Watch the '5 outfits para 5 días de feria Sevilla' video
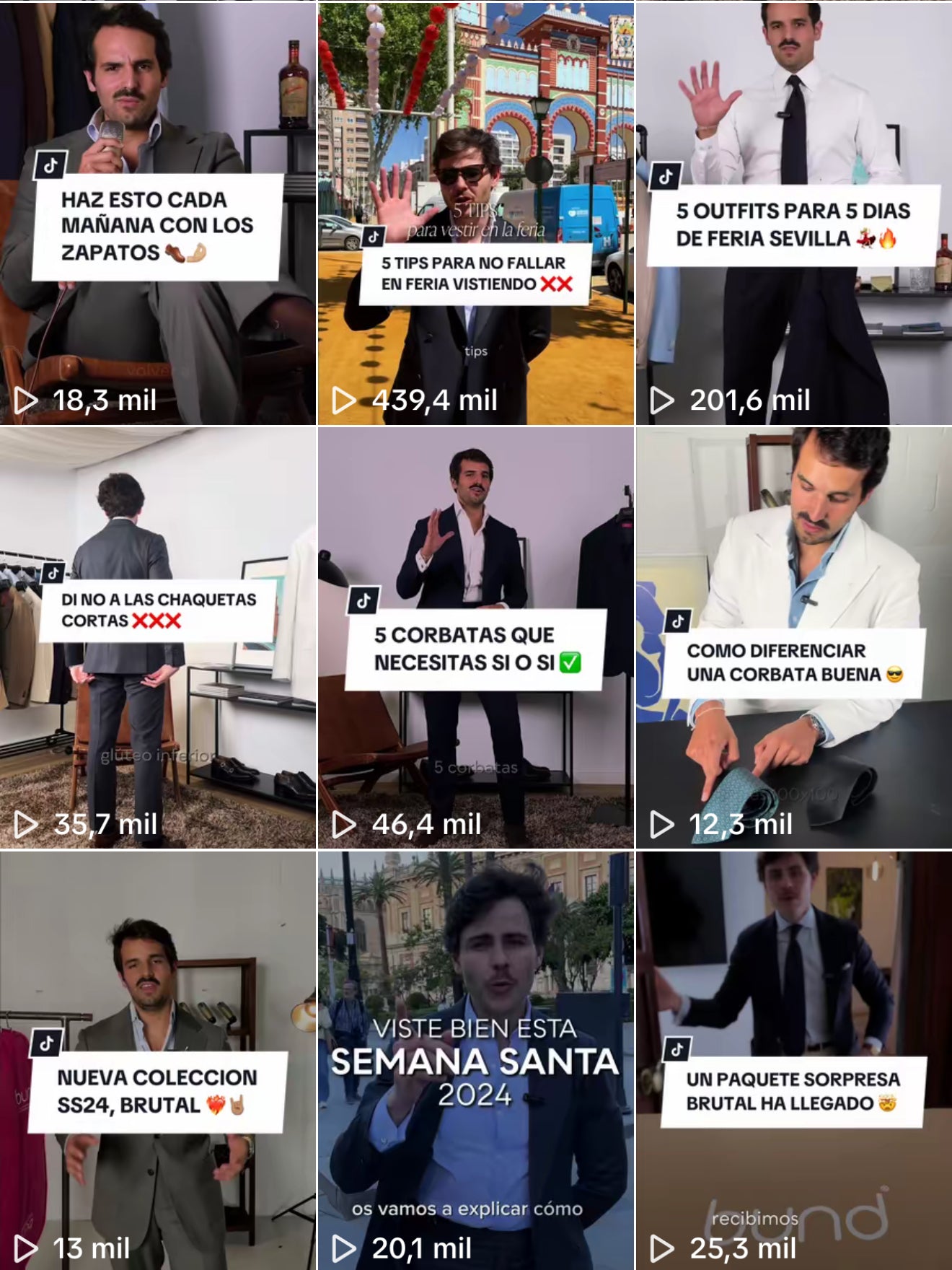The height and width of the screenshot is (1270, 952). pos(793,214)
